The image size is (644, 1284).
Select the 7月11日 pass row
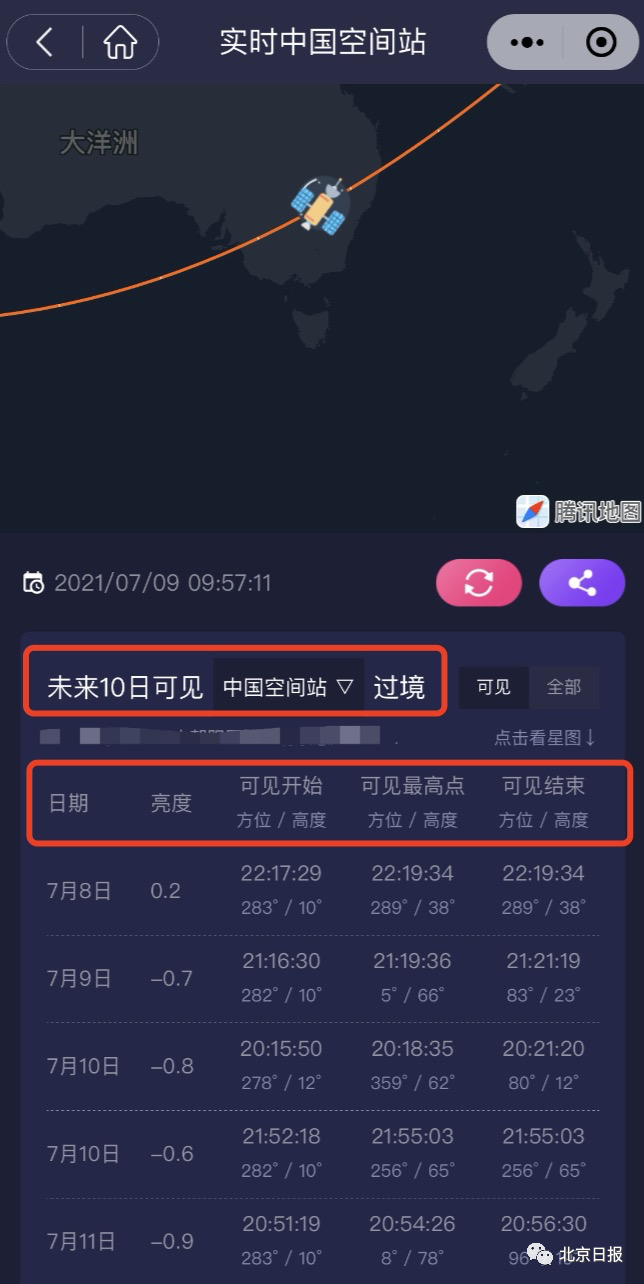click(x=322, y=1240)
